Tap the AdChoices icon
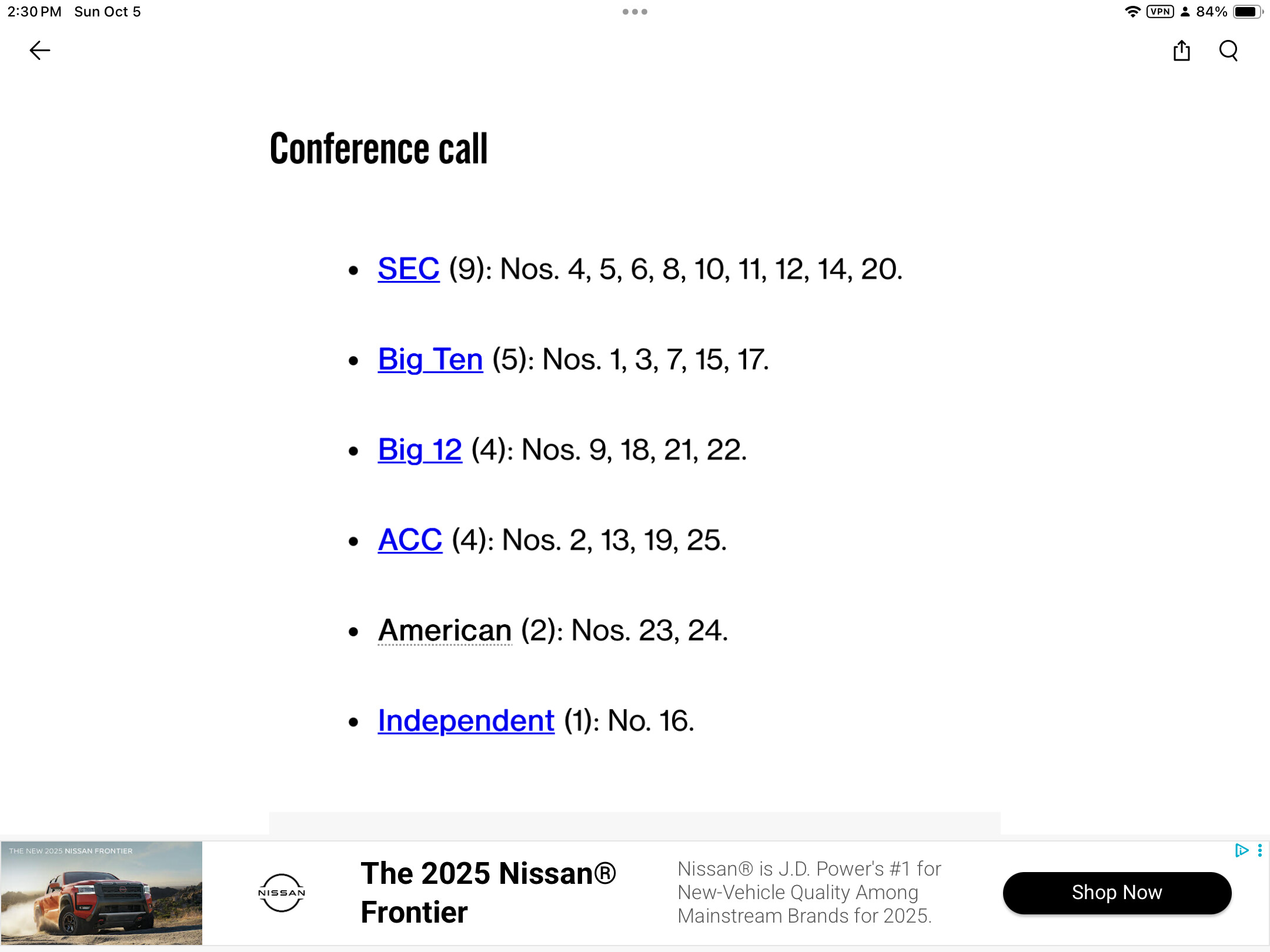1270x952 pixels. 1241,850
